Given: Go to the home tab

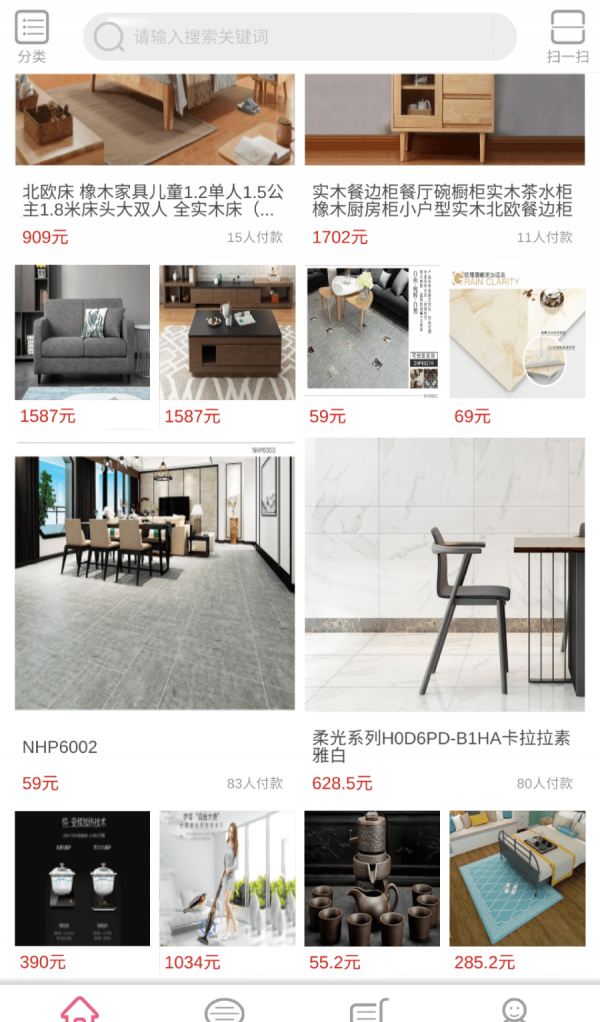Looking at the screenshot, I should pos(80,1008).
